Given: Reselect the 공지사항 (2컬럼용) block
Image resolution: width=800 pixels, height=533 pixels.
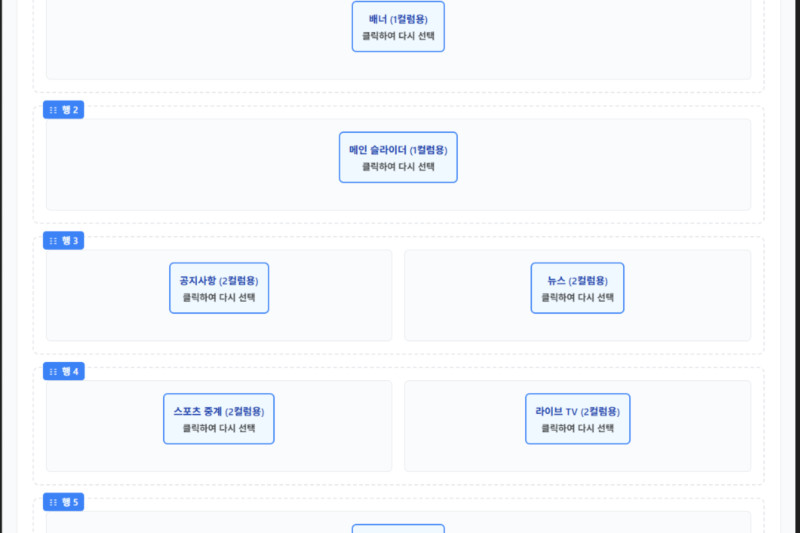Looking at the screenshot, I should pos(219,288).
